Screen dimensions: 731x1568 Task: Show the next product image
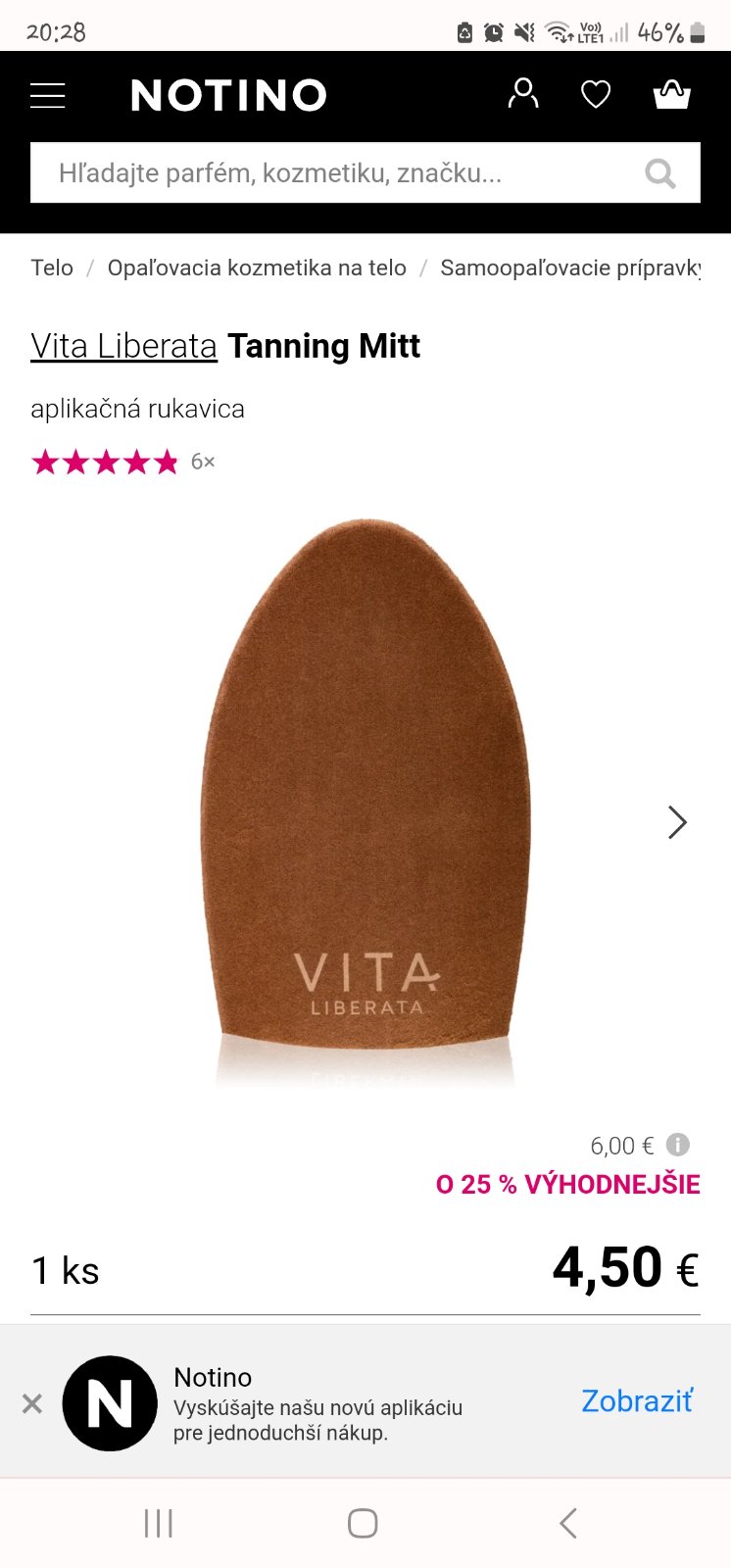pos(676,822)
